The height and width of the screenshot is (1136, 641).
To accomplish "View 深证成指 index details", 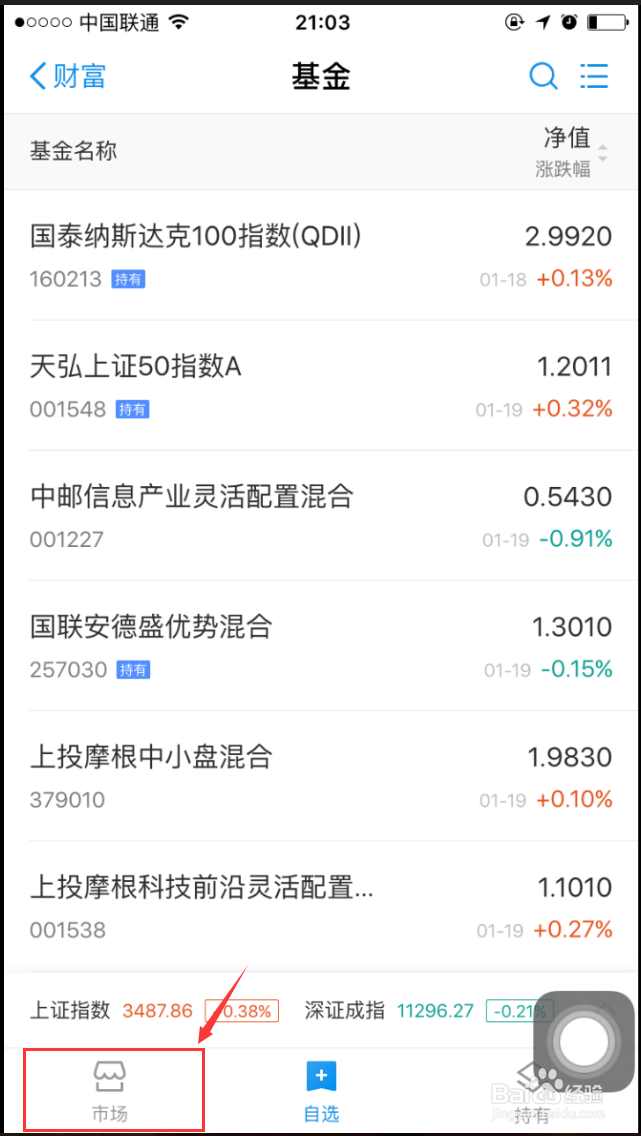I will click(430, 1010).
